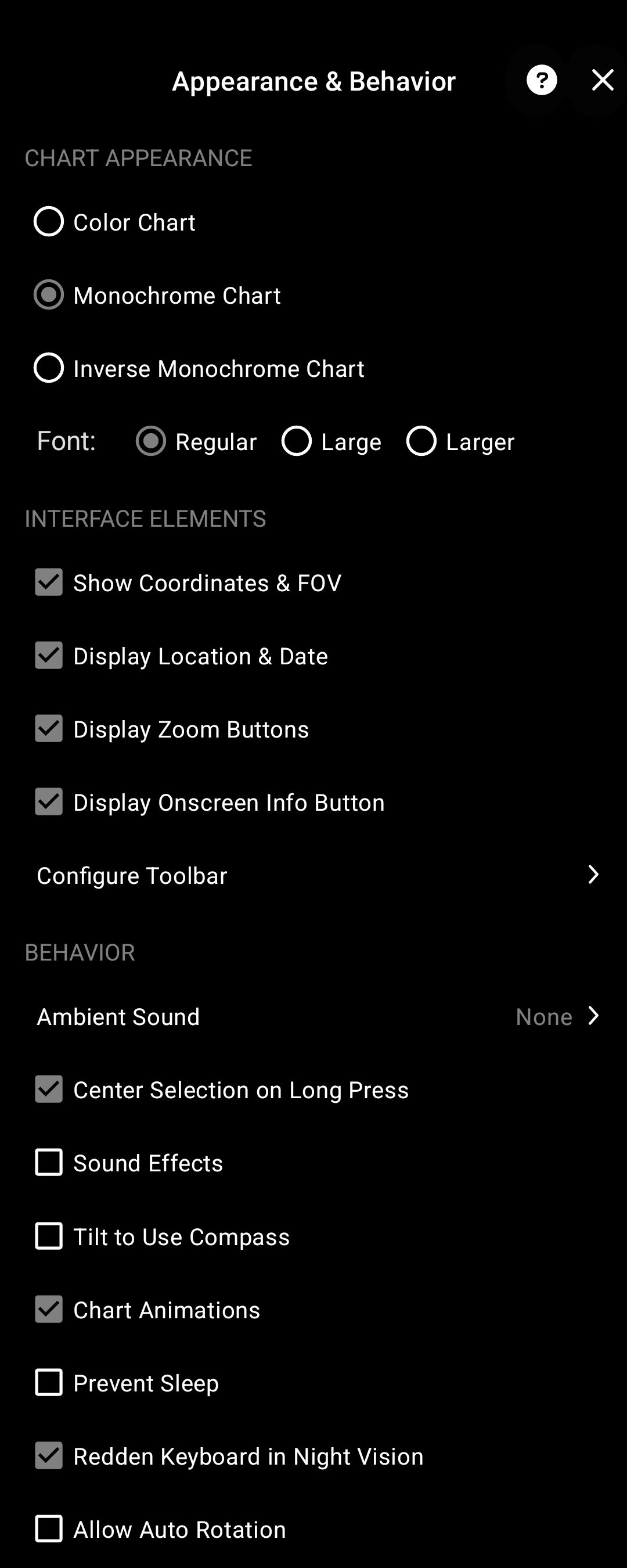Set font size to Large
This screenshot has height=1568, width=627.
297,441
